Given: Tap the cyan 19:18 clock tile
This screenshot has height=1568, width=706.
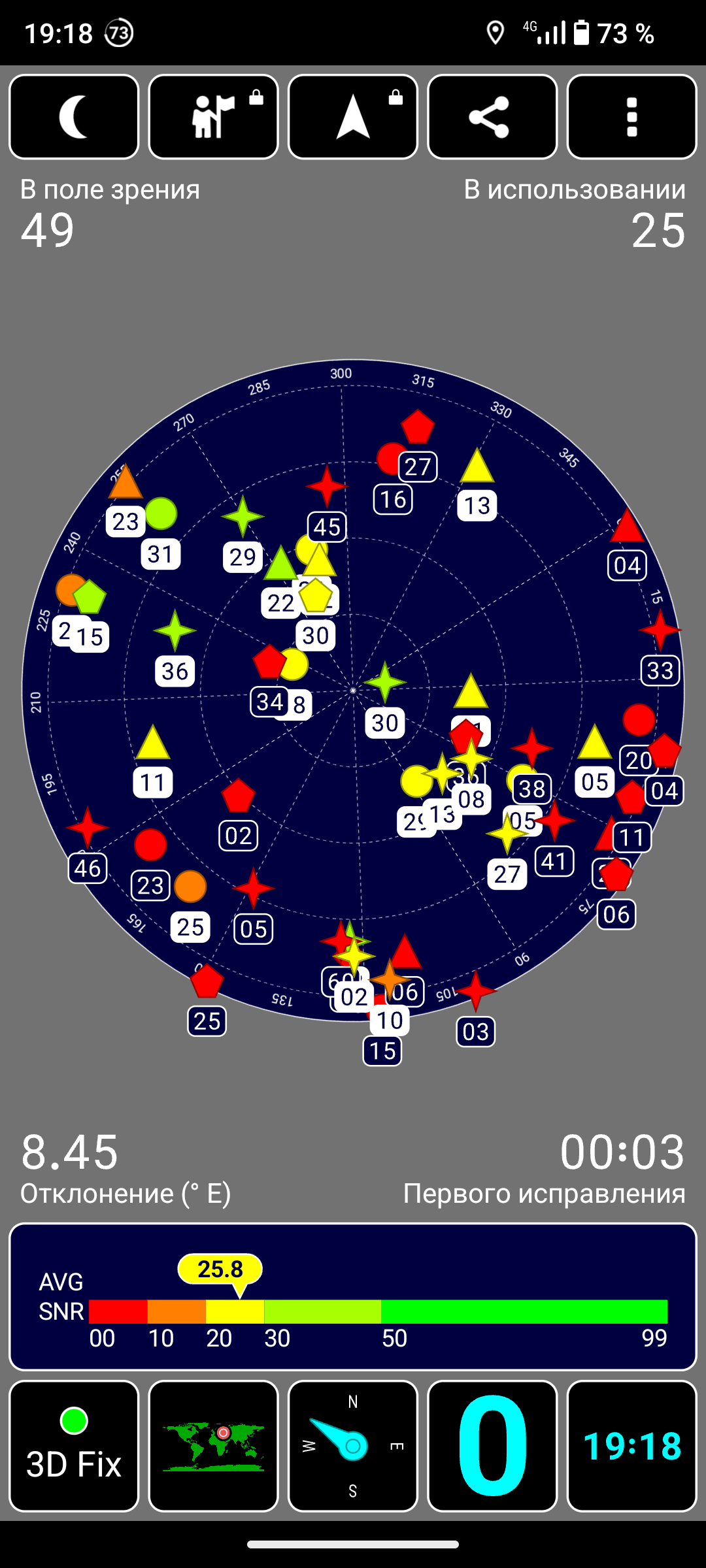Looking at the screenshot, I should 632,1446.
